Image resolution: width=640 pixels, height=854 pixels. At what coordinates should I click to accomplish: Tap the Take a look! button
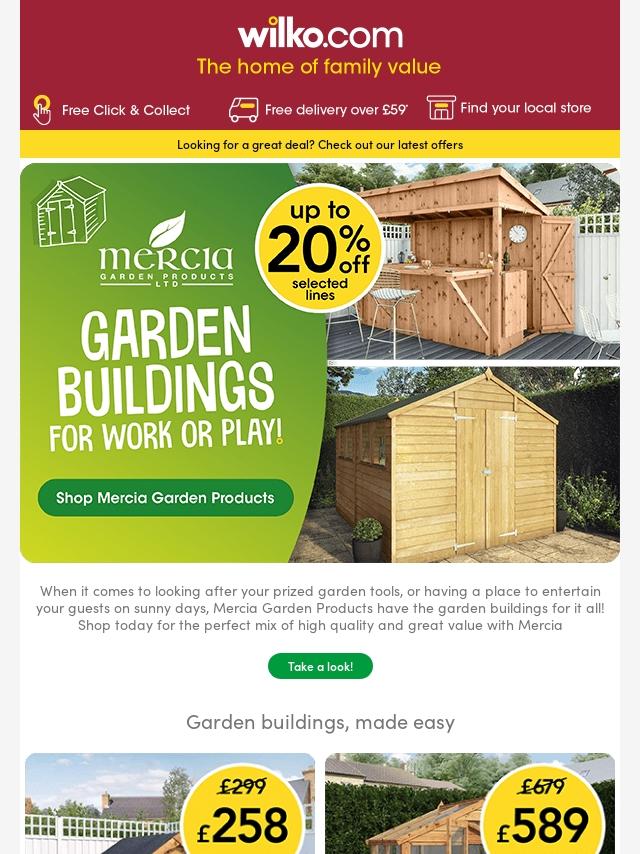pos(320,666)
